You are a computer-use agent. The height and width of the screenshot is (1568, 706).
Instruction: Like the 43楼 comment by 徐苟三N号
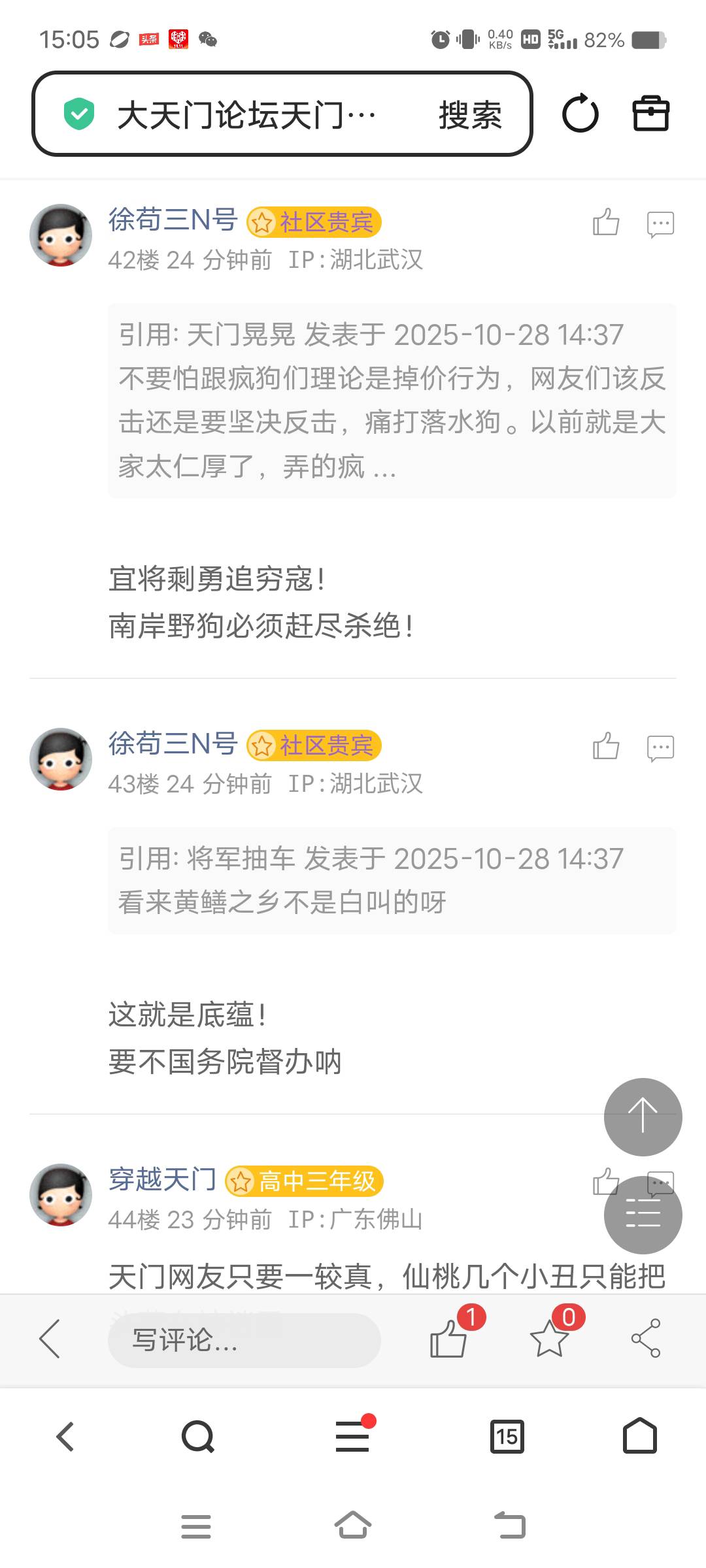pyautogui.click(x=606, y=747)
